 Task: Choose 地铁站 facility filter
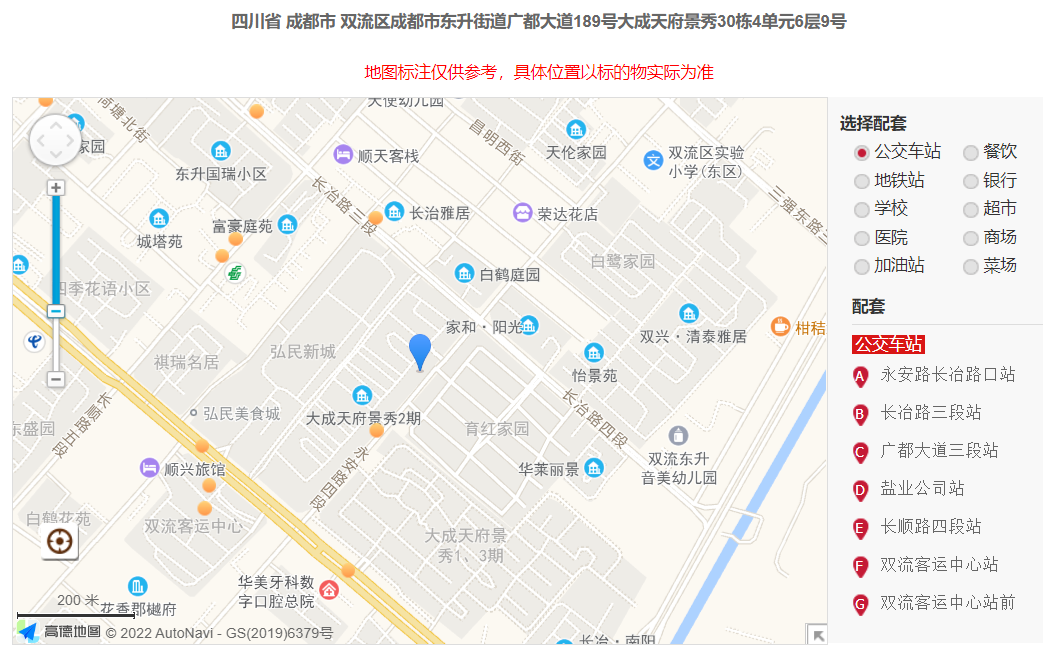coord(862,181)
